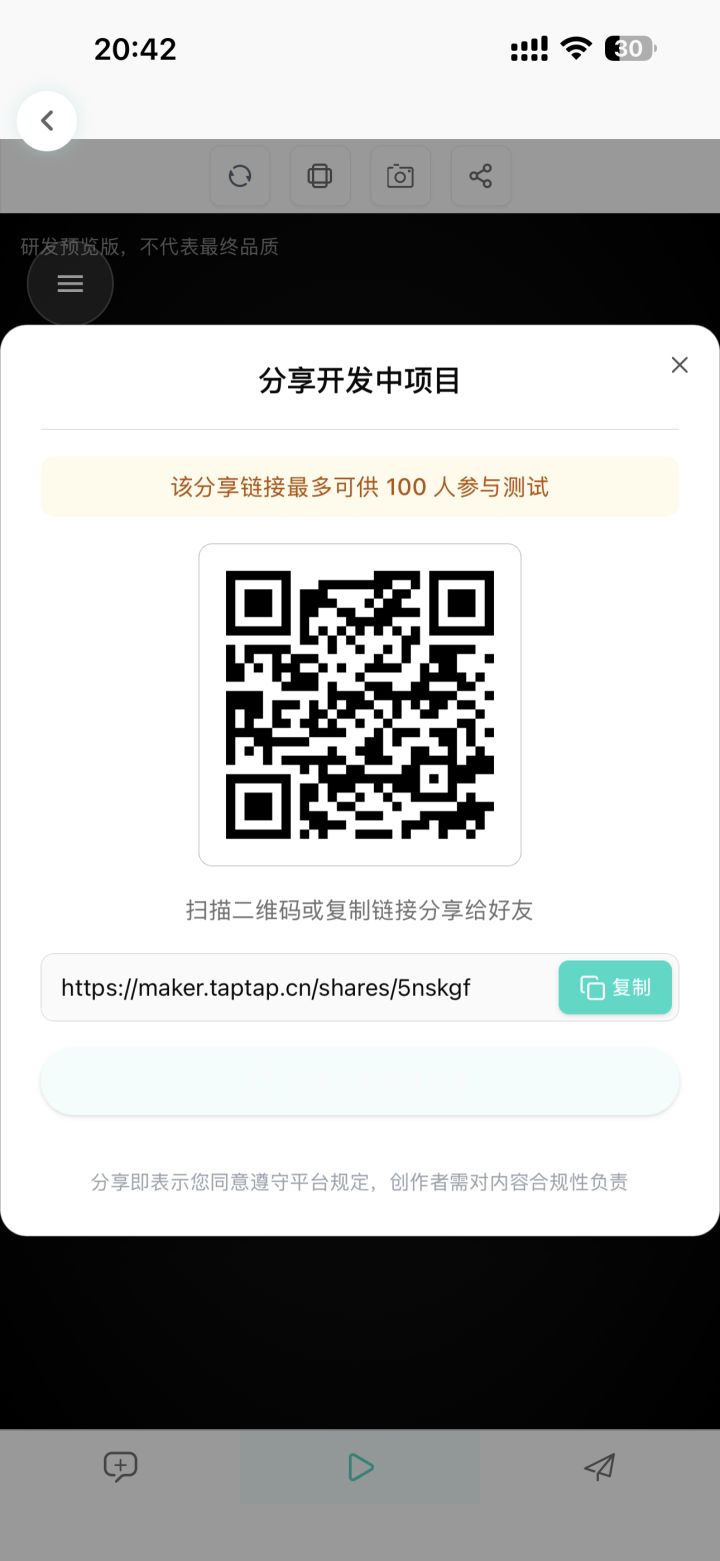The height and width of the screenshot is (1561, 720).
Task: Tap the QR code image
Action: (x=360, y=703)
